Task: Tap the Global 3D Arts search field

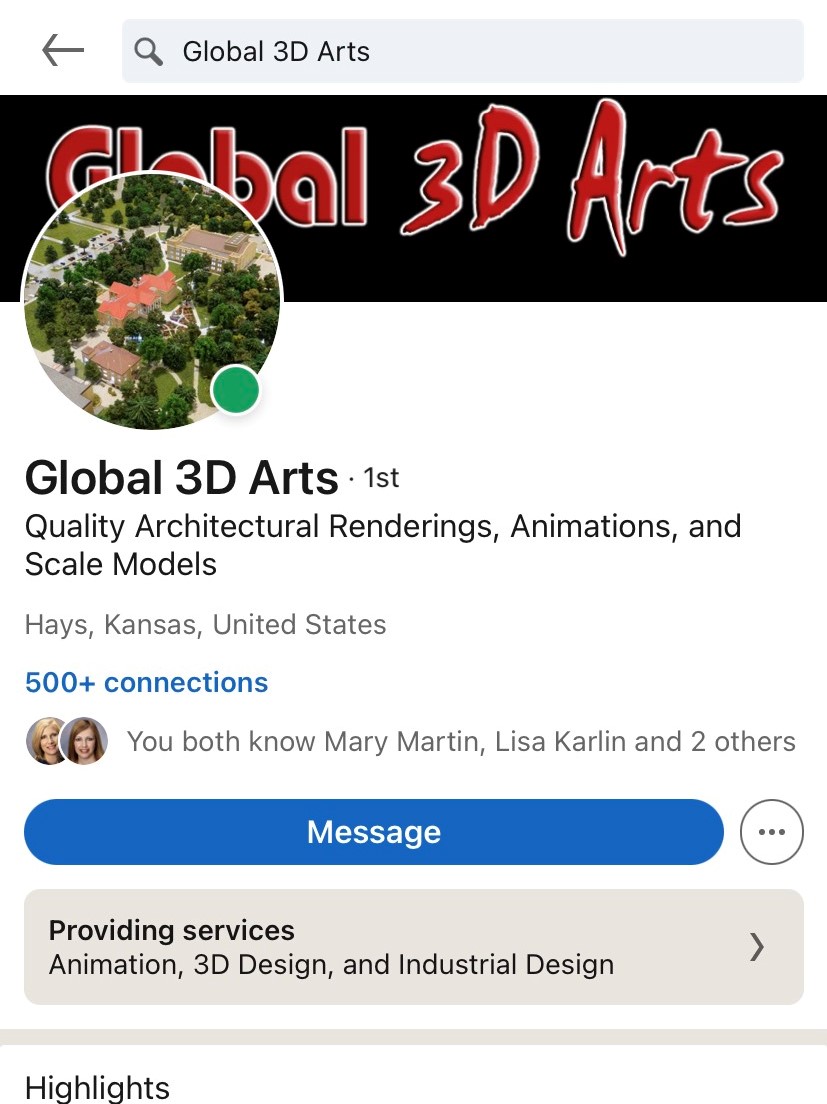Action: click(x=462, y=51)
